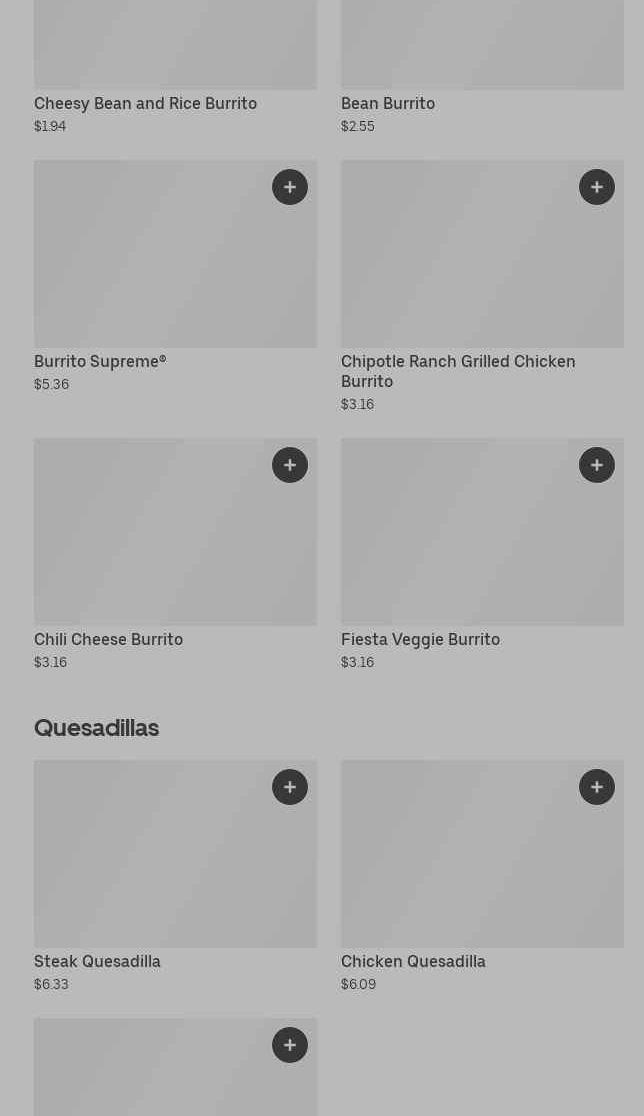Image resolution: width=644 pixels, height=1116 pixels.
Task: Add Chili Cheese Burrito to the order
Action: pyautogui.click(x=290, y=465)
